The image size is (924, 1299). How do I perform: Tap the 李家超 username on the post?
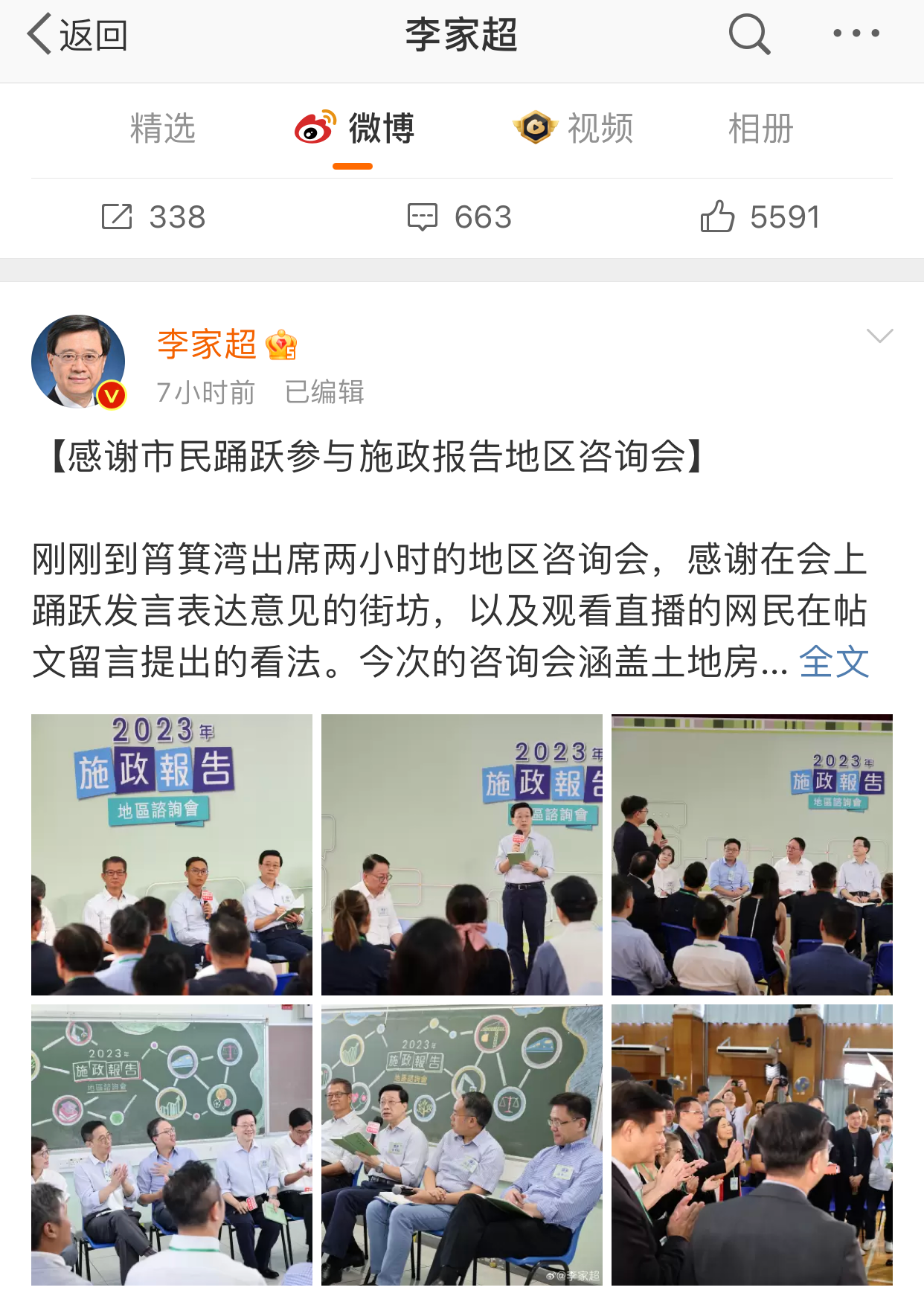point(207,344)
